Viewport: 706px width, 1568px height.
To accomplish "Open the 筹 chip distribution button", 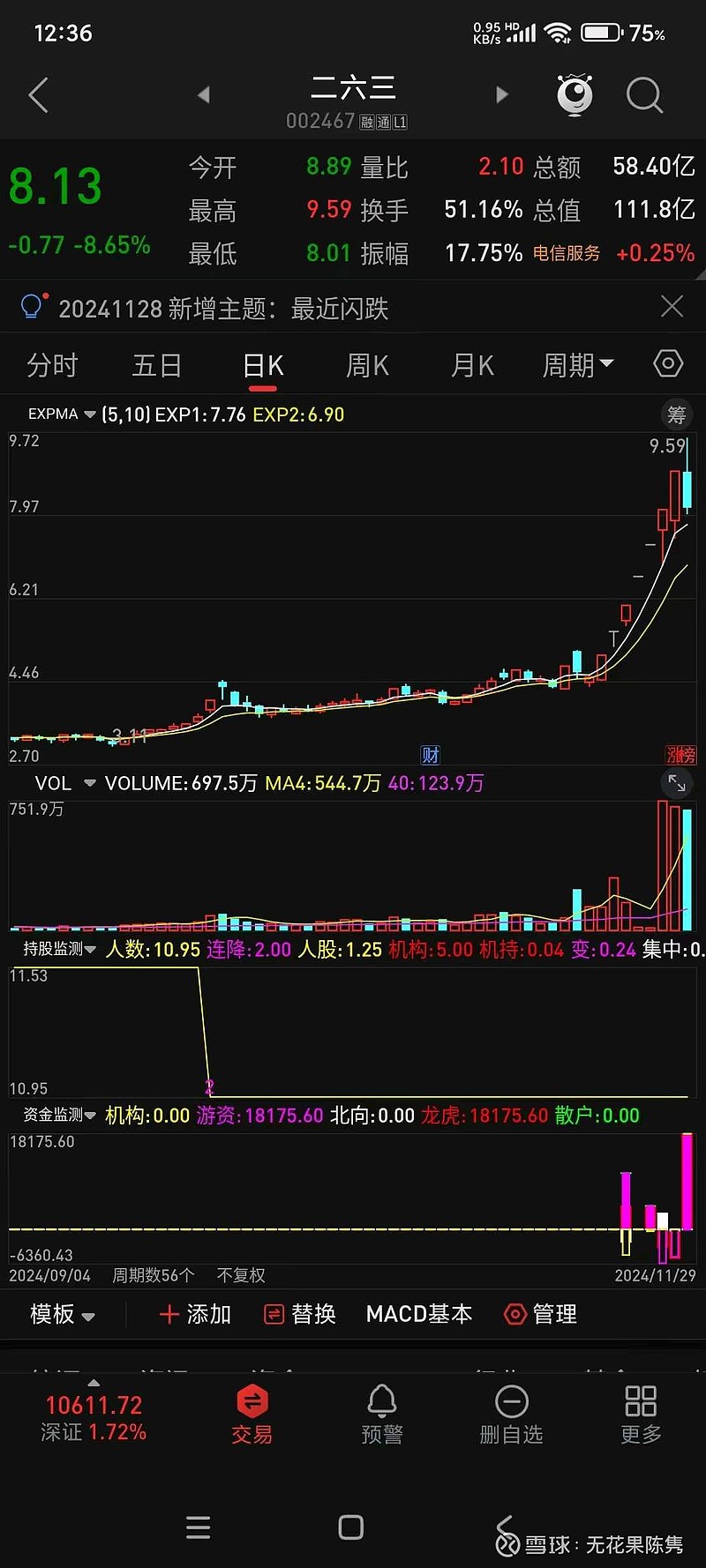I will point(677,414).
